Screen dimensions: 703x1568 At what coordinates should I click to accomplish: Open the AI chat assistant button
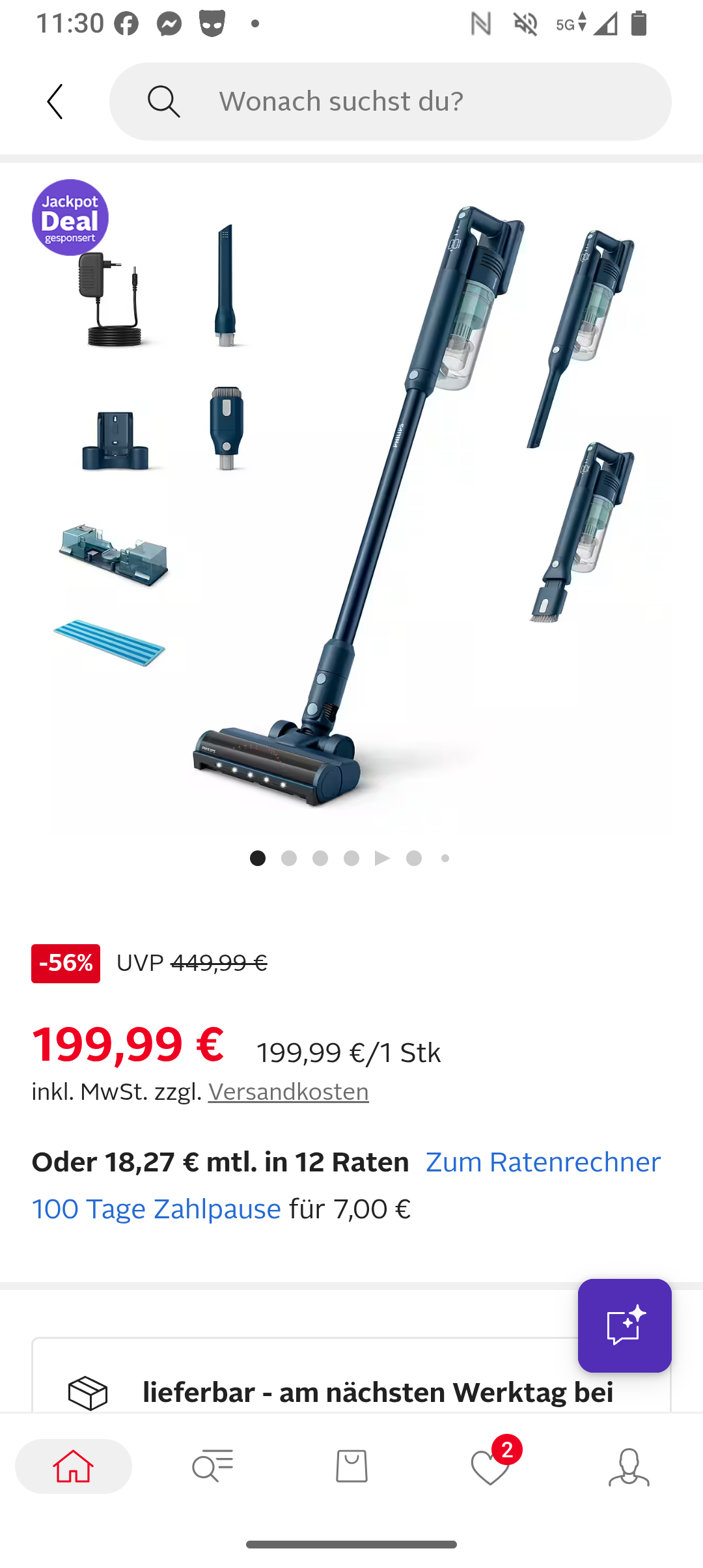pos(624,1325)
